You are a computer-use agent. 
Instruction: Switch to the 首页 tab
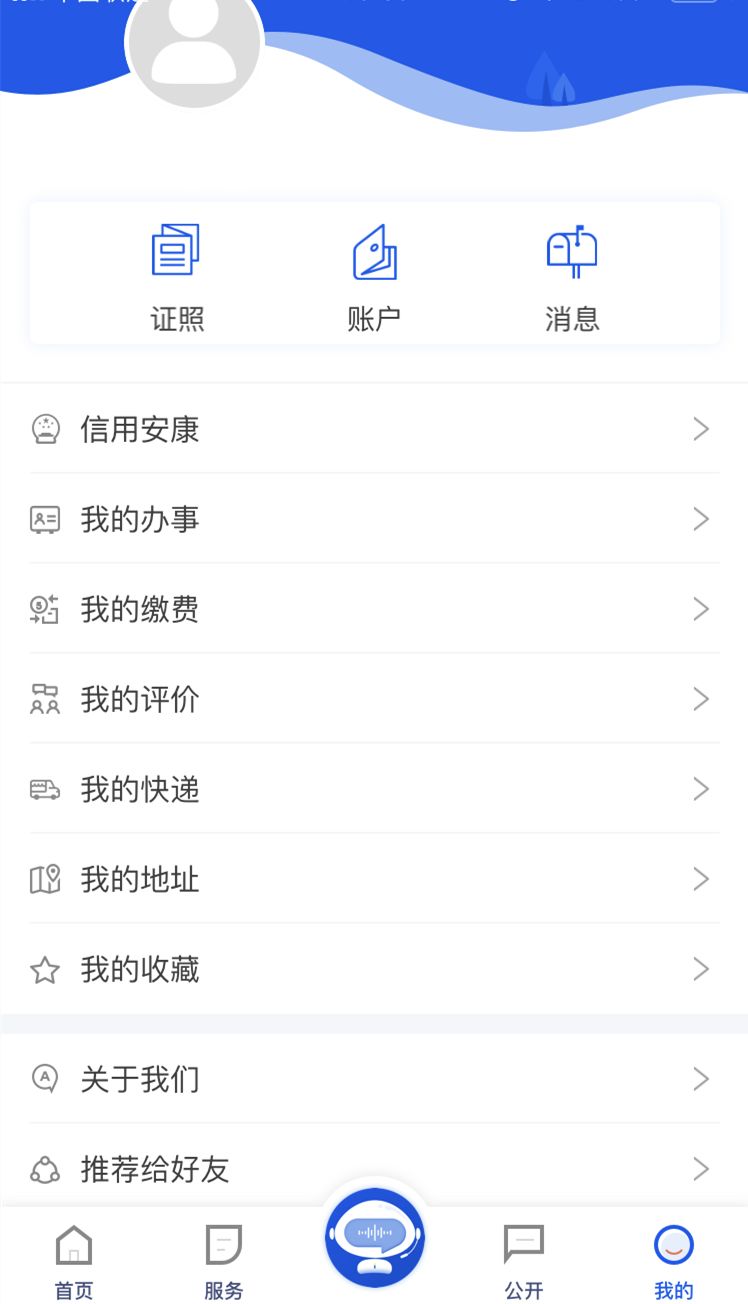74,1258
